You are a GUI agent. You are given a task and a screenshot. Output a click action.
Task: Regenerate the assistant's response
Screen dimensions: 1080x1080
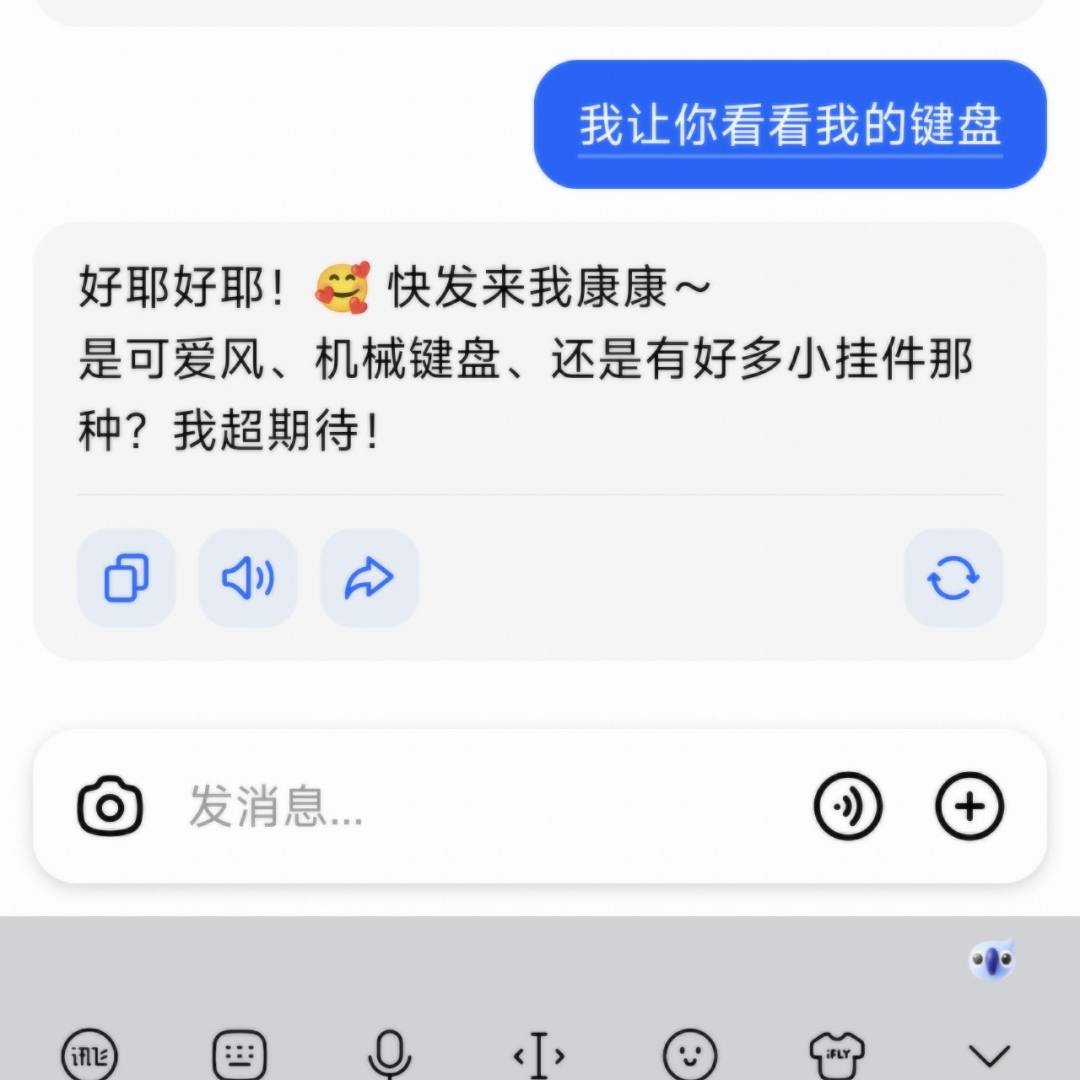[953, 578]
